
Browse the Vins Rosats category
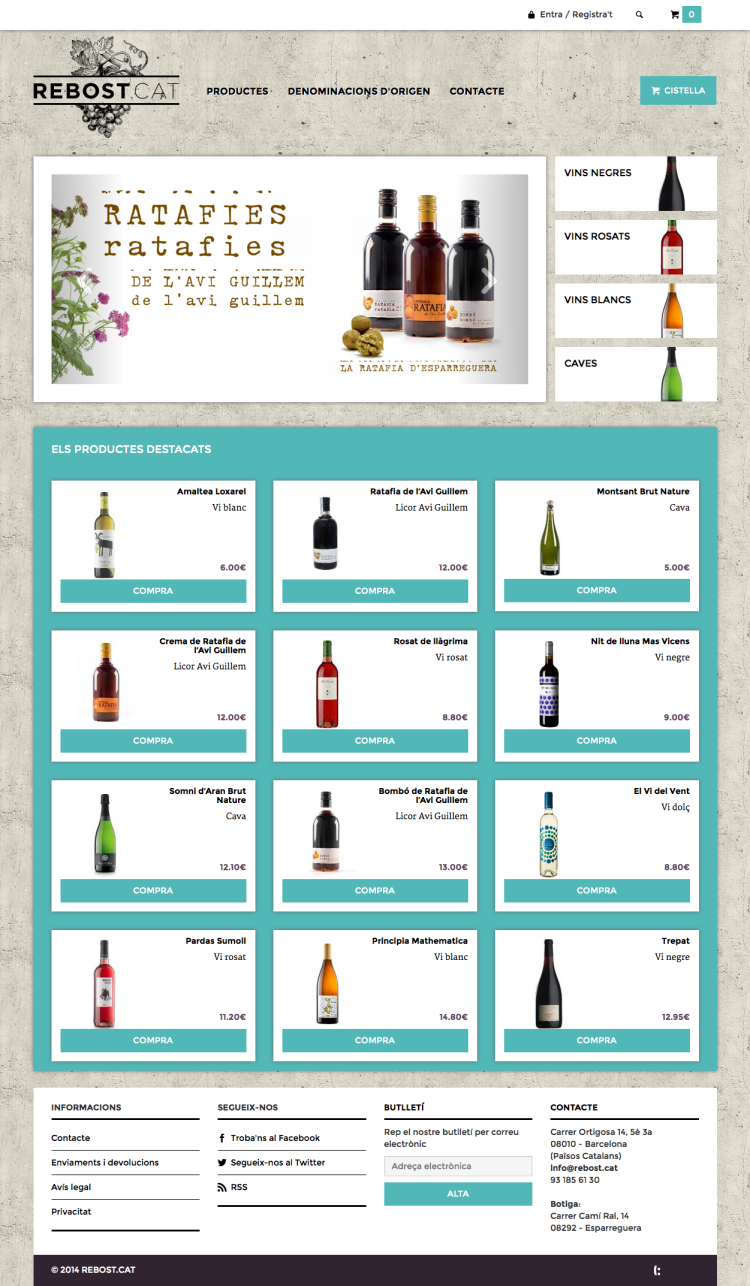click(x=635, y=246)
